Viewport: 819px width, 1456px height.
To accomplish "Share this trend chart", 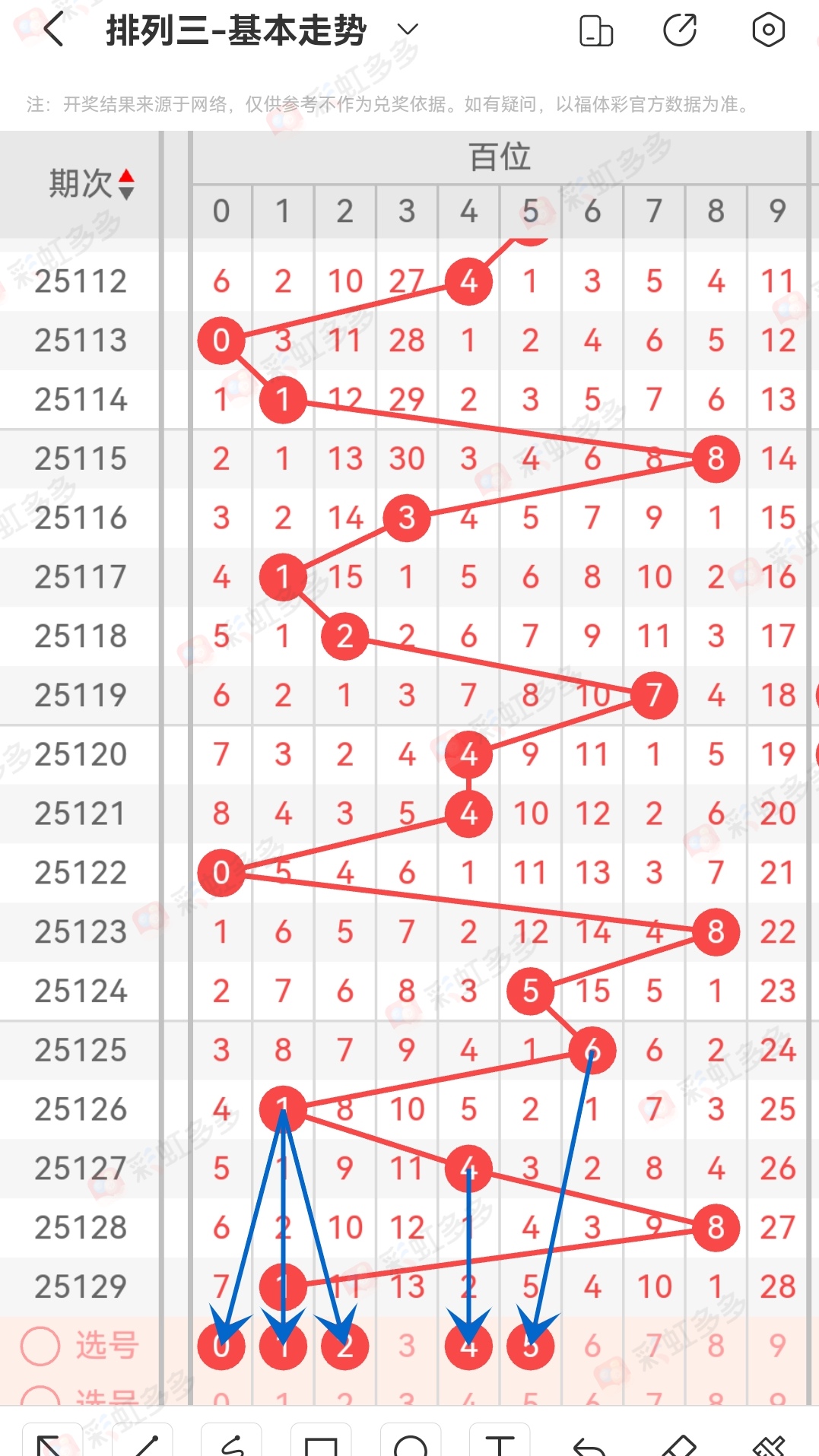I will (x=680, y=30).
